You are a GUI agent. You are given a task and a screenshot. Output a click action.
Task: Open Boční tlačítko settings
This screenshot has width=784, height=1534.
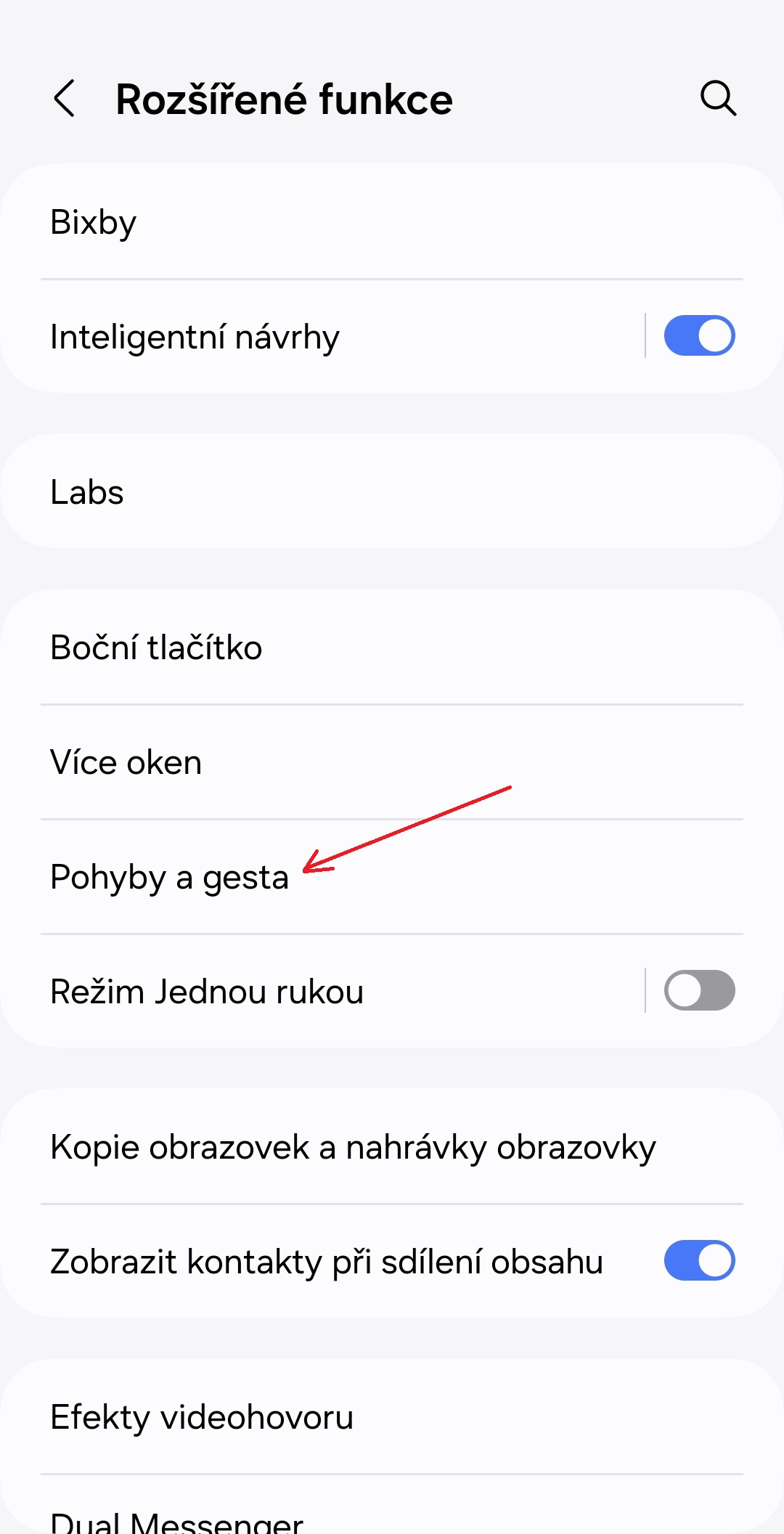(x=392, y=647)
